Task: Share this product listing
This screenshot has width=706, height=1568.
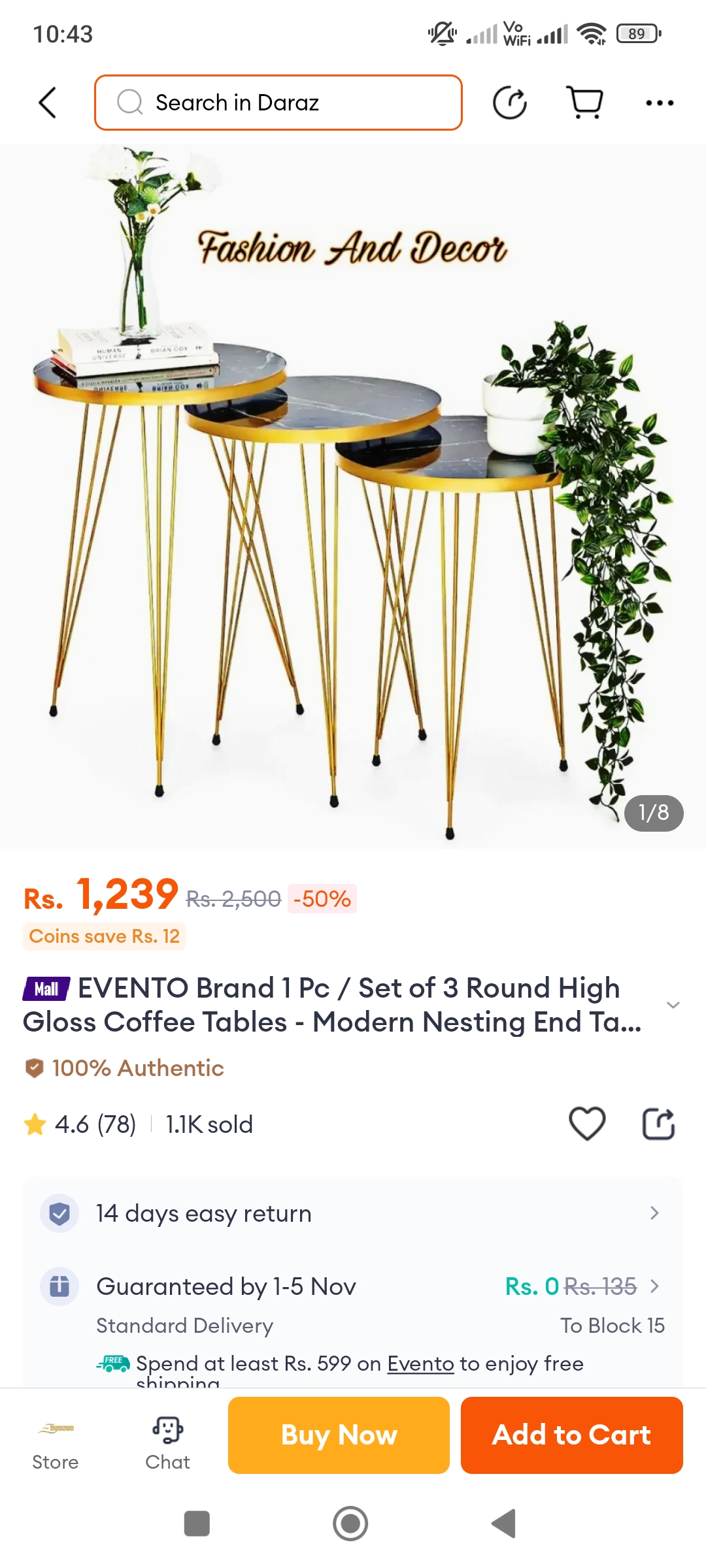Action: click(658, 1124)
